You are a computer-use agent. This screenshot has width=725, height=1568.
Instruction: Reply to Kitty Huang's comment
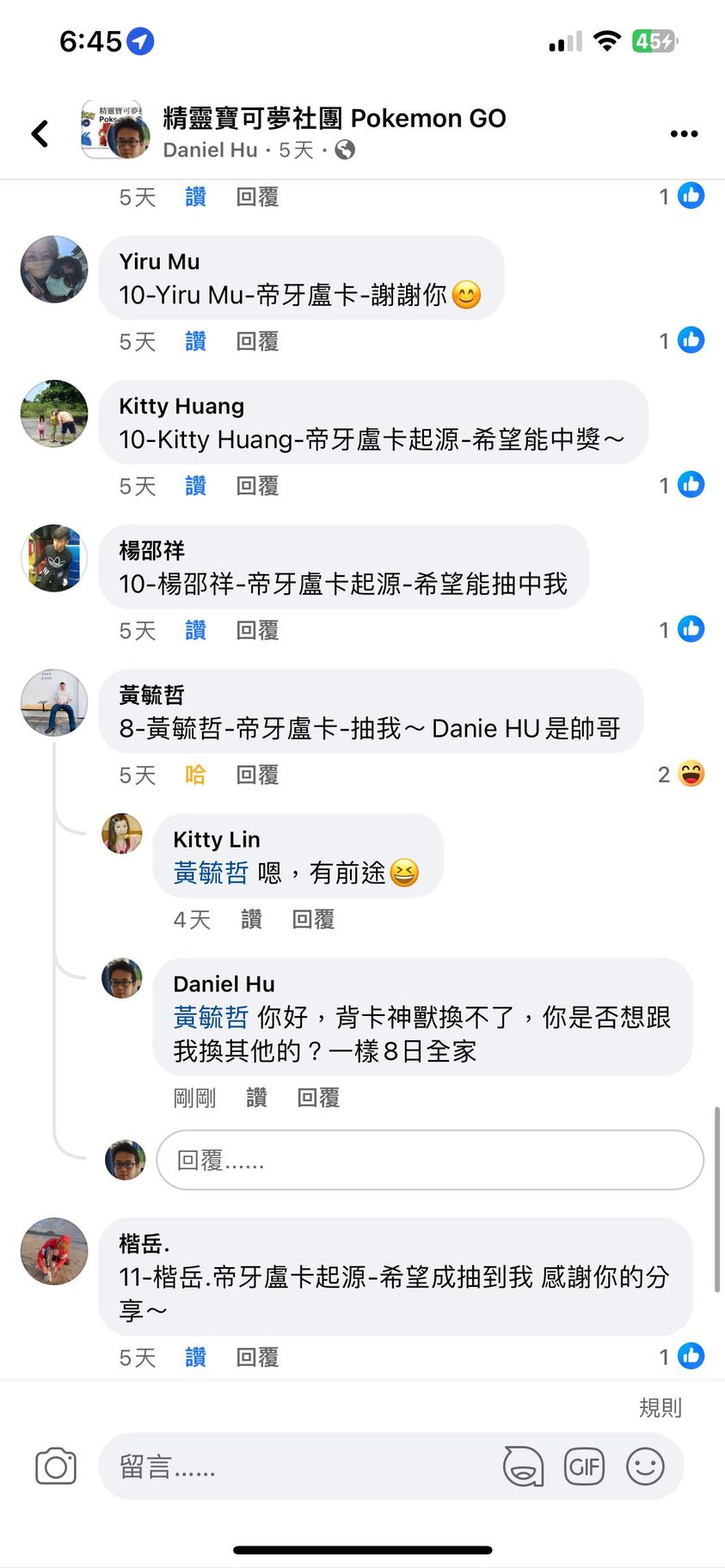[257, 486]
